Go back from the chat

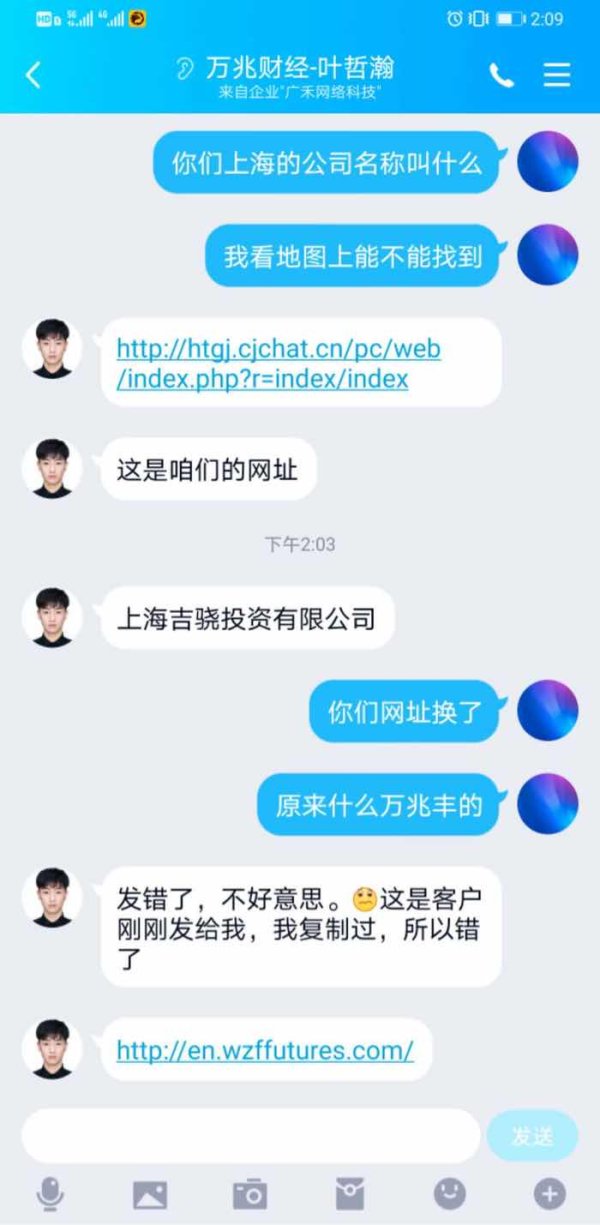coord(33,75)
